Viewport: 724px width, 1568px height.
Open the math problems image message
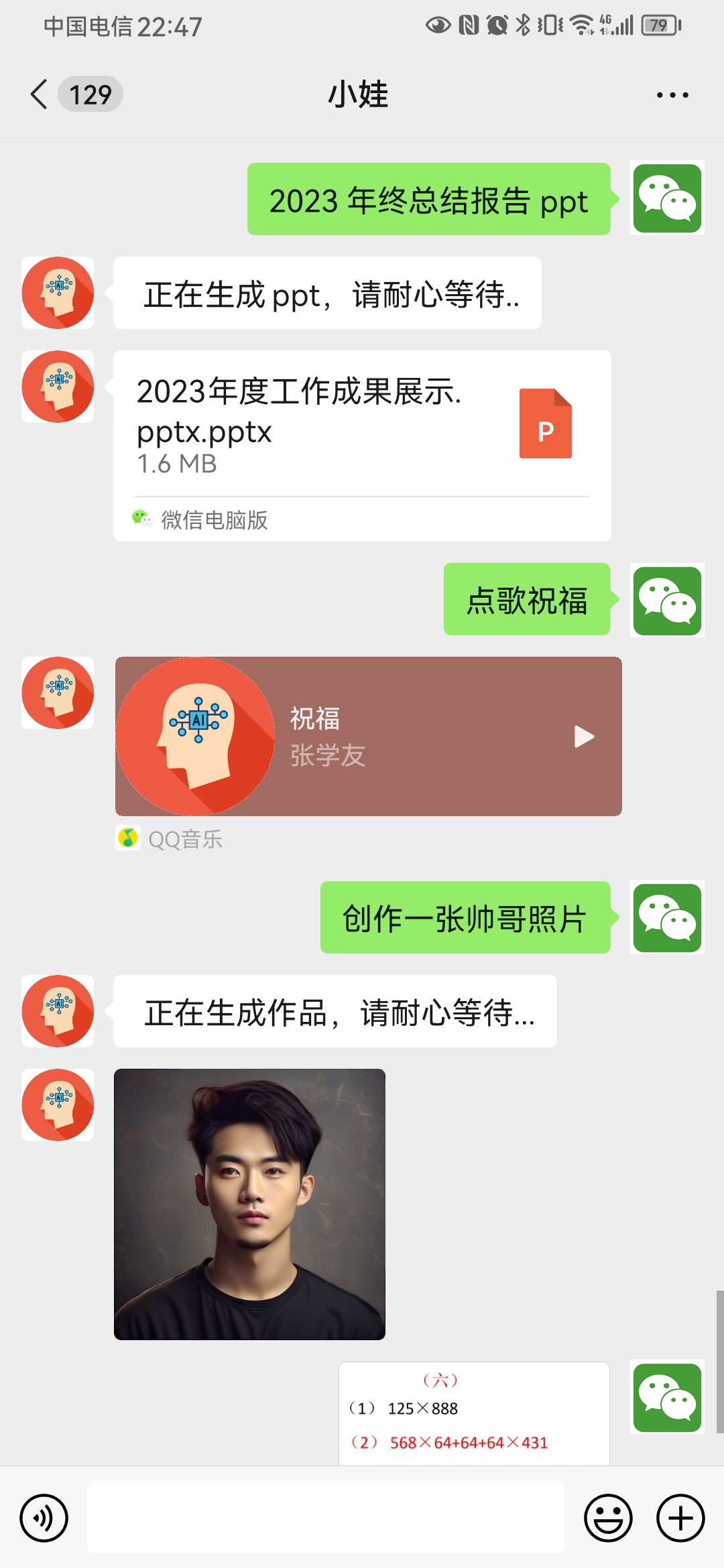(x=474, y=1414)
